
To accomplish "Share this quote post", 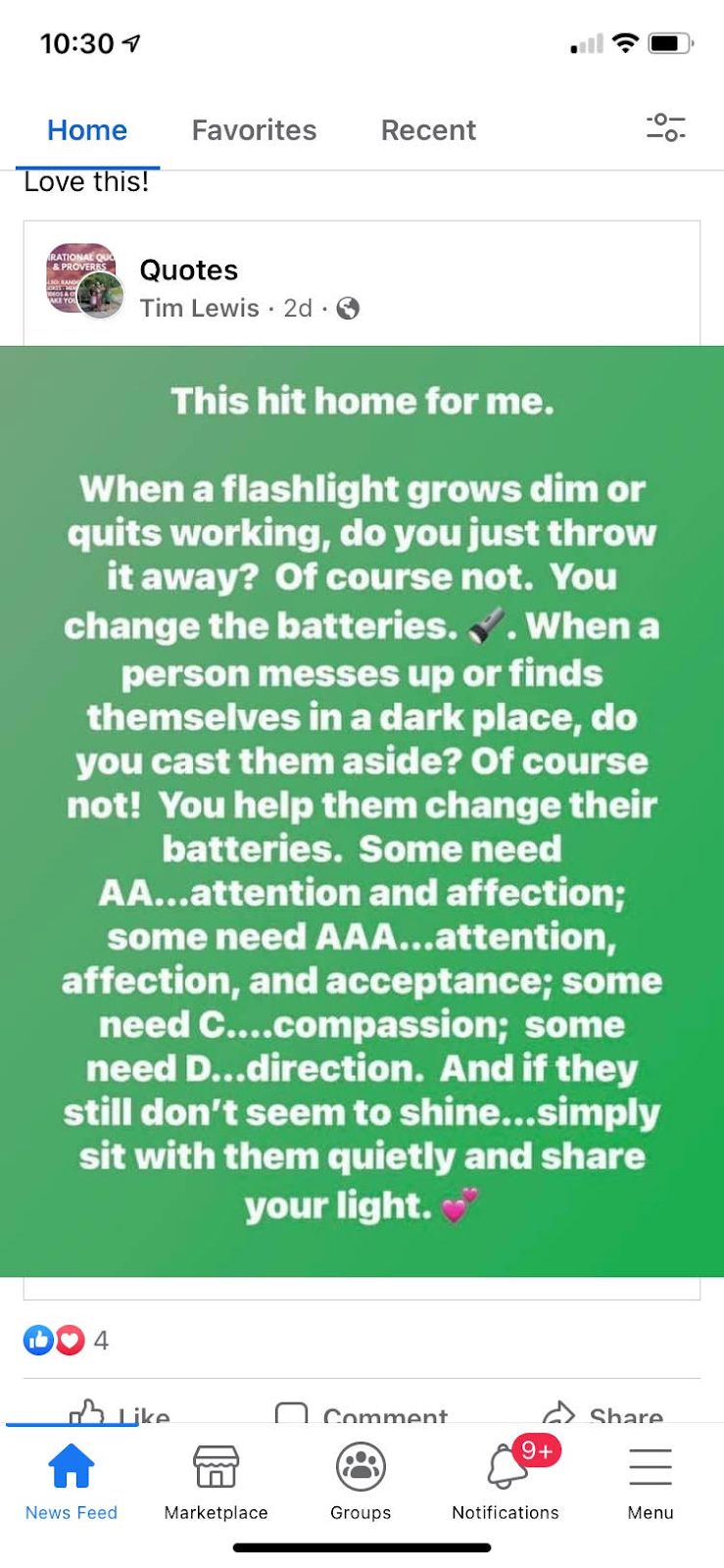I will (603, 1414).
